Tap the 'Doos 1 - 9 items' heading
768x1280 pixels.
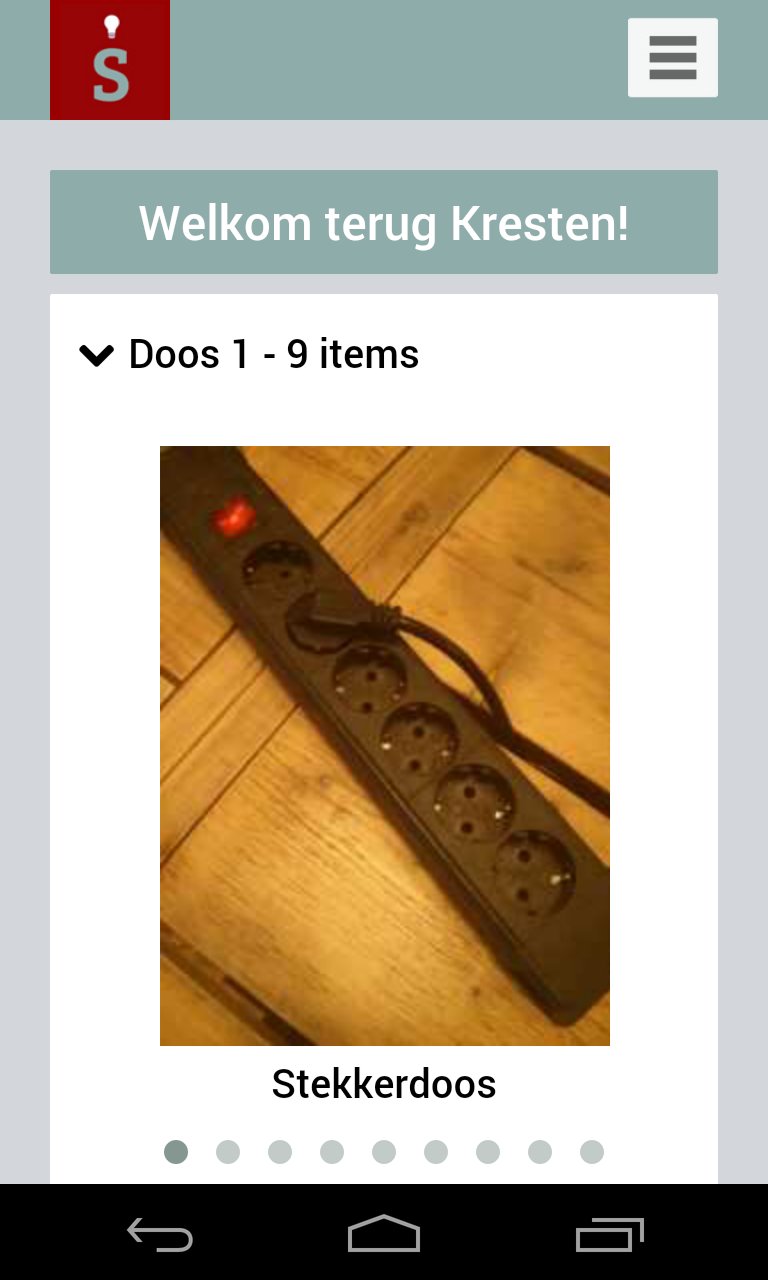click(273, 353)
